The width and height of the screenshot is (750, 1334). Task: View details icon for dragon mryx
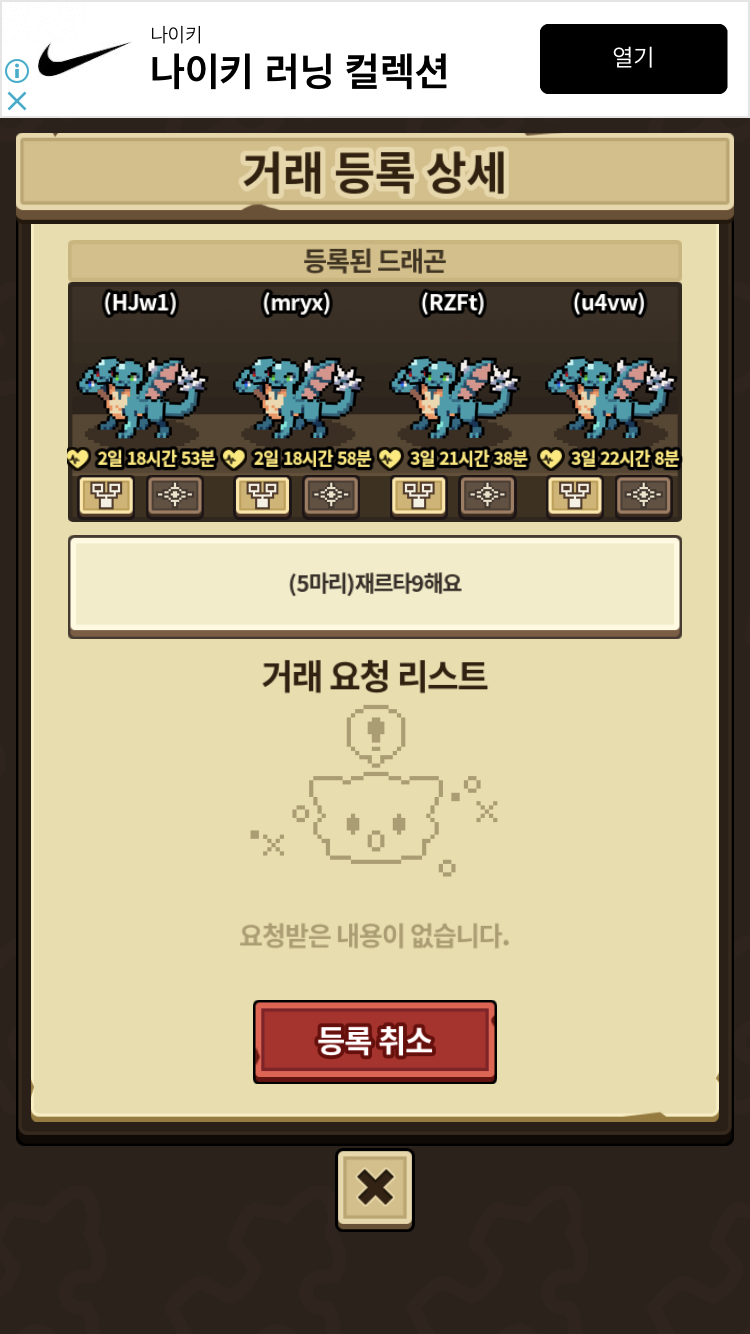(x=331, y=495)
